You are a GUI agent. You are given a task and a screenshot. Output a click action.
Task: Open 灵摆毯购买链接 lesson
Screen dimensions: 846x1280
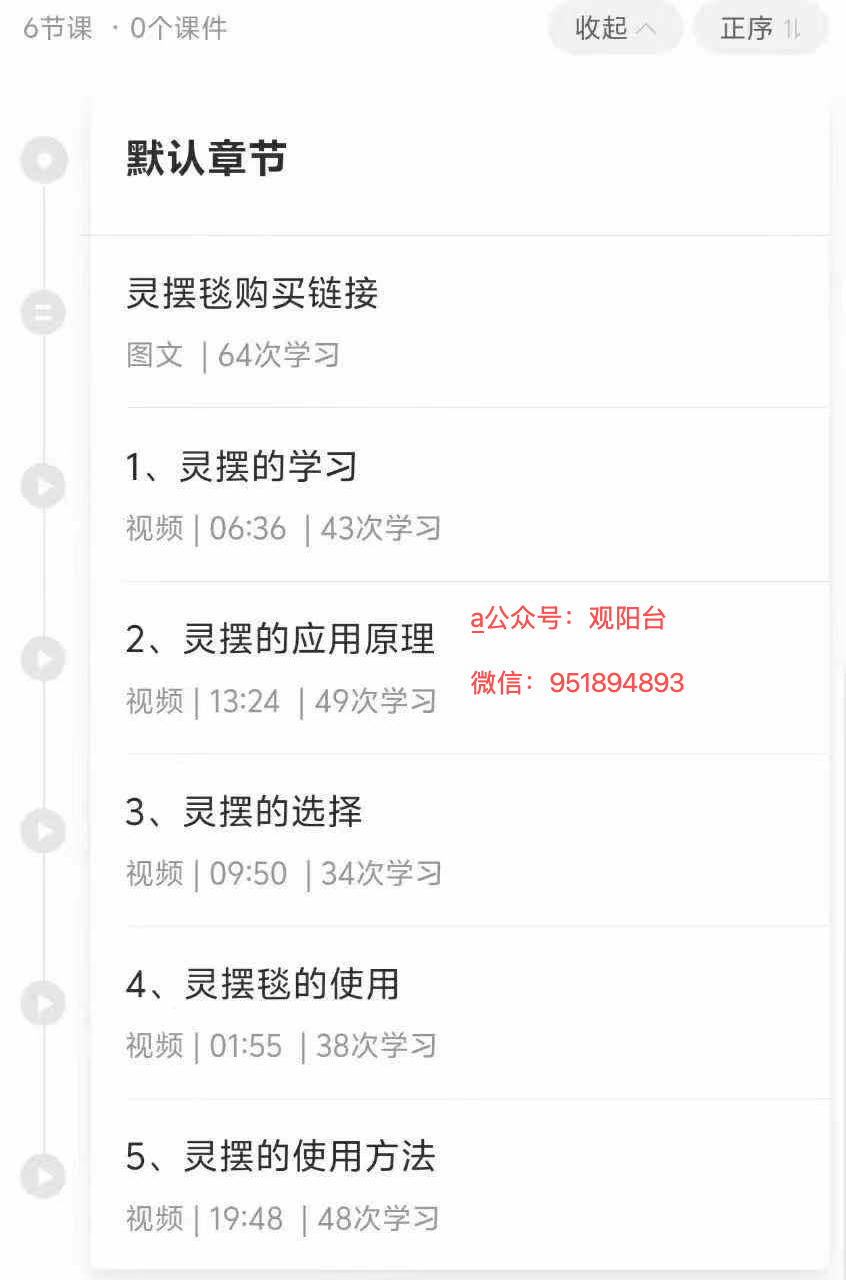[x=252, y=294]
